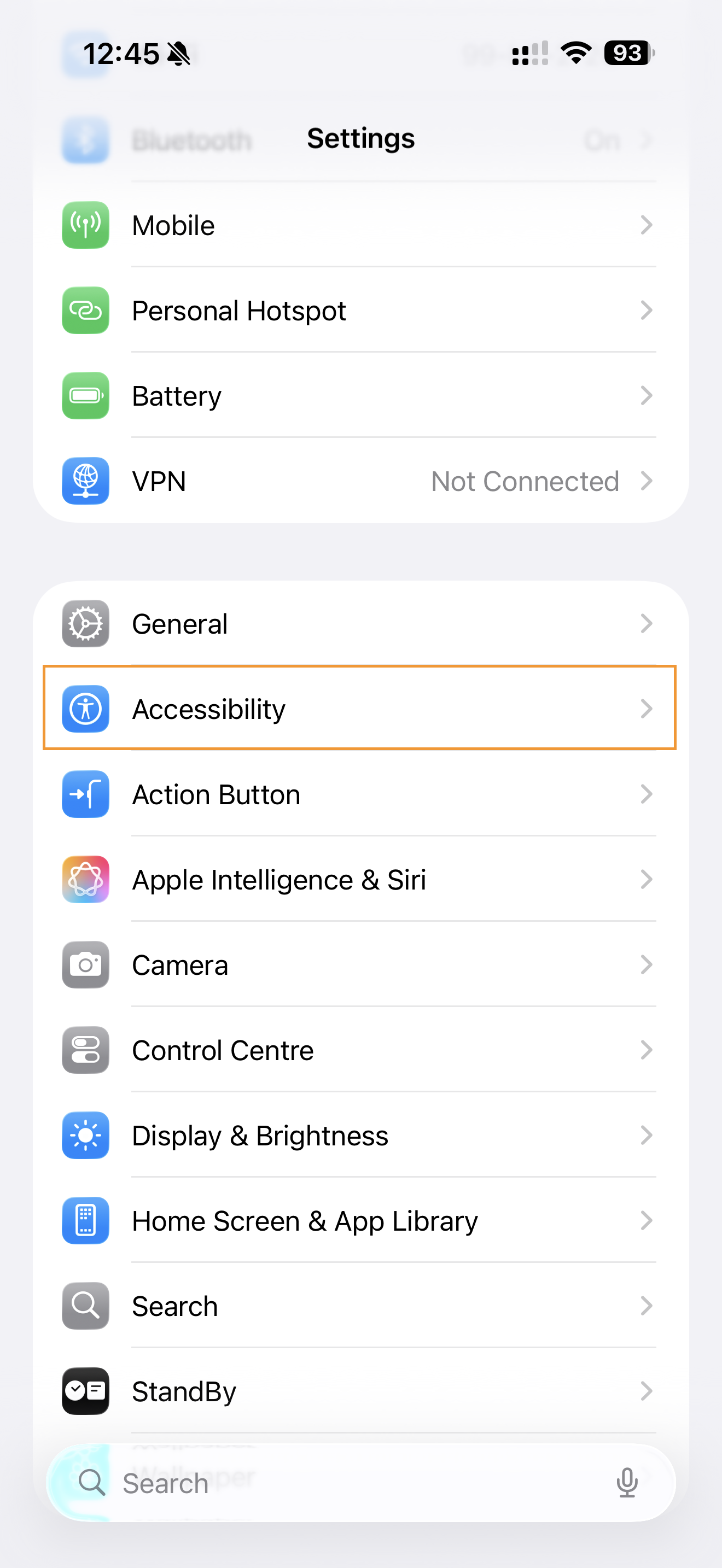
Task: Open Camera settings
Action: [360, 964]
